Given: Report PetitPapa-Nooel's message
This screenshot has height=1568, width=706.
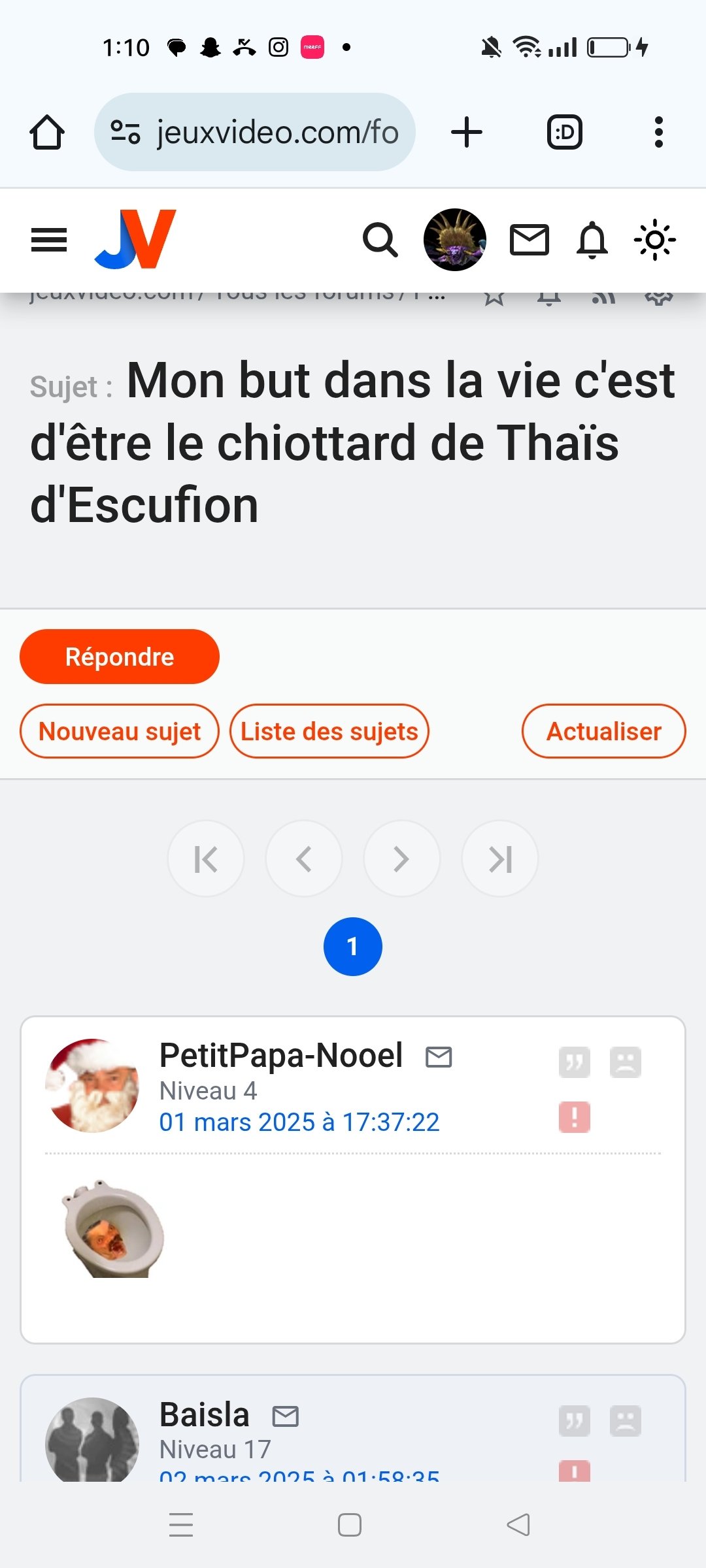Looking at the screenshot, I should [575, 1117].
